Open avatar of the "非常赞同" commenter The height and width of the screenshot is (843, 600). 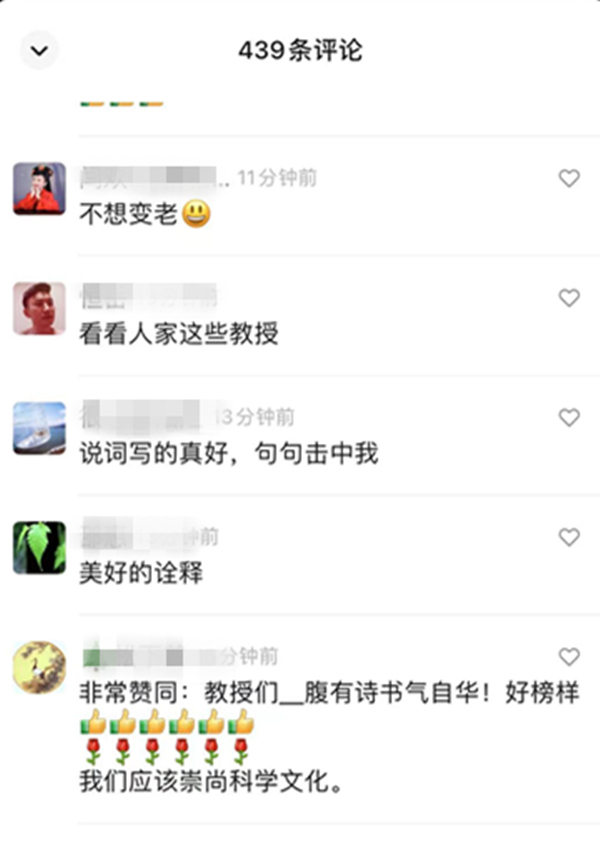click(39, 667)
